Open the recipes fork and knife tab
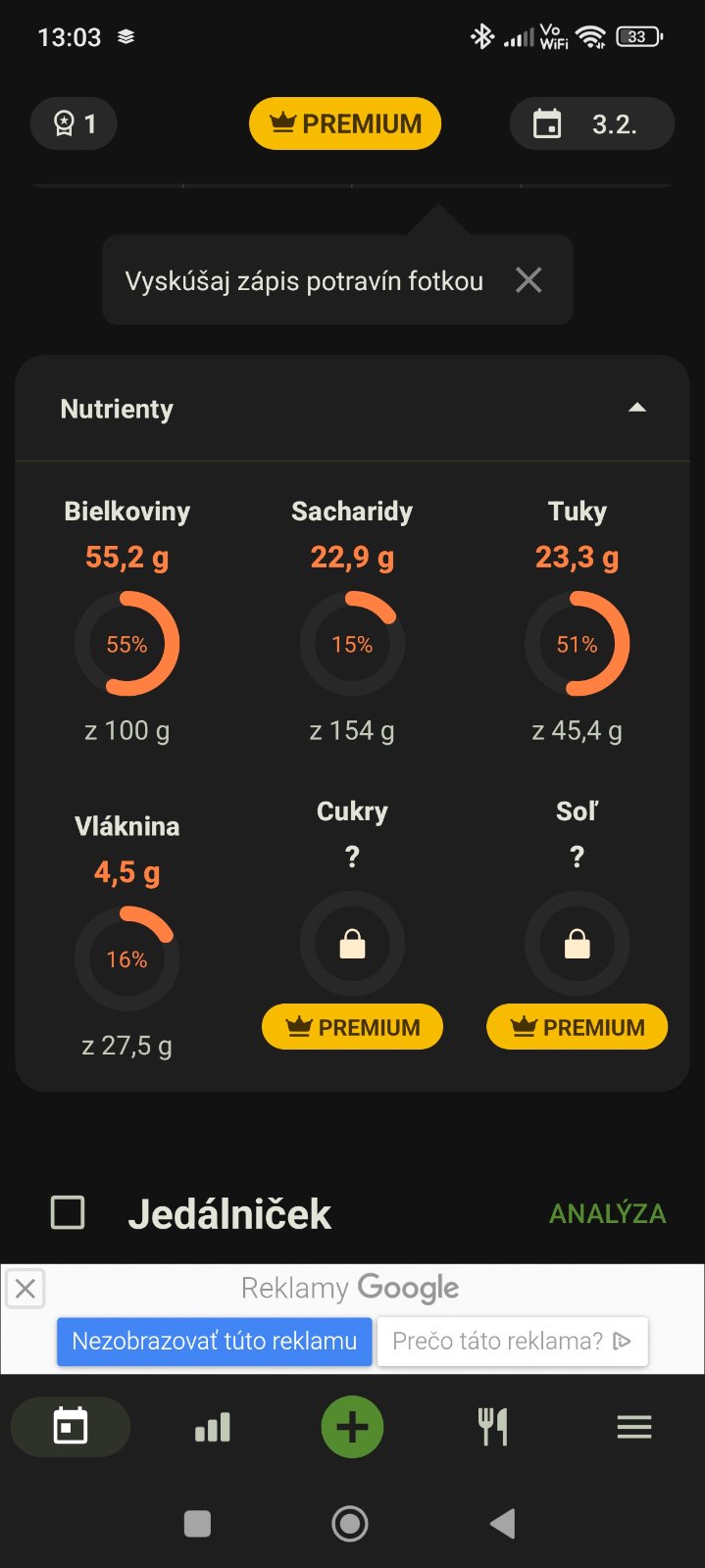This screenshot has height=1568, width=705. (x=492, y=1427)
